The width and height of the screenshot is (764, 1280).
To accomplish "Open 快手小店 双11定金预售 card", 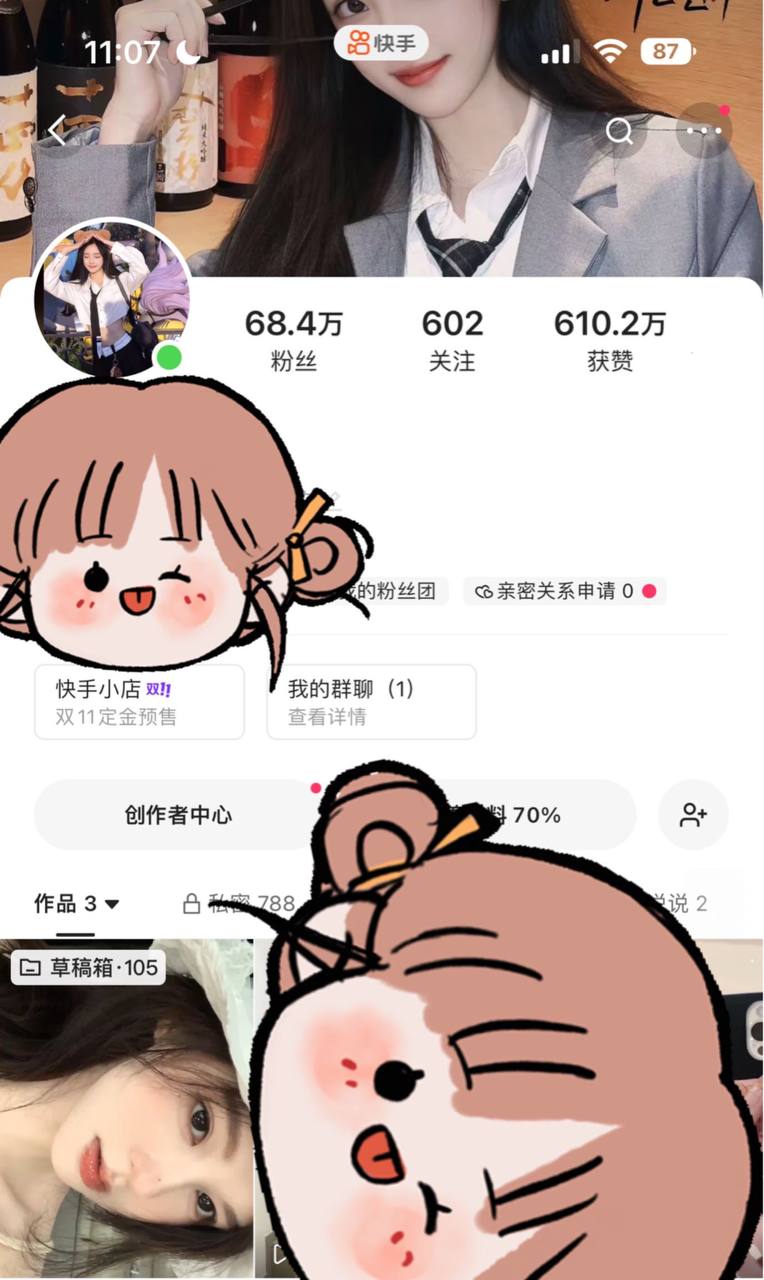I will tap(139, 701).
